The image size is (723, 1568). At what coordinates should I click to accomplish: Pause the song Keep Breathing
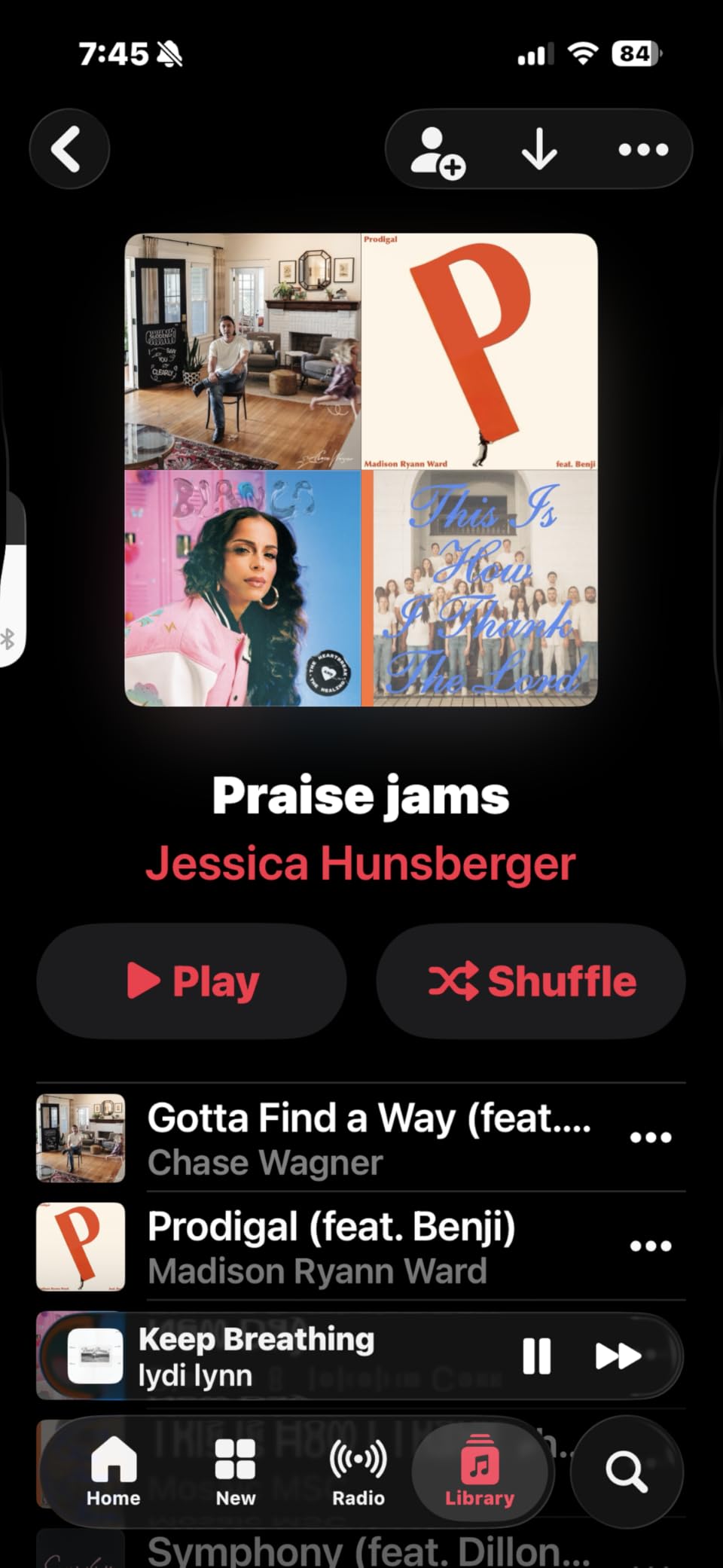point(537,1356)
